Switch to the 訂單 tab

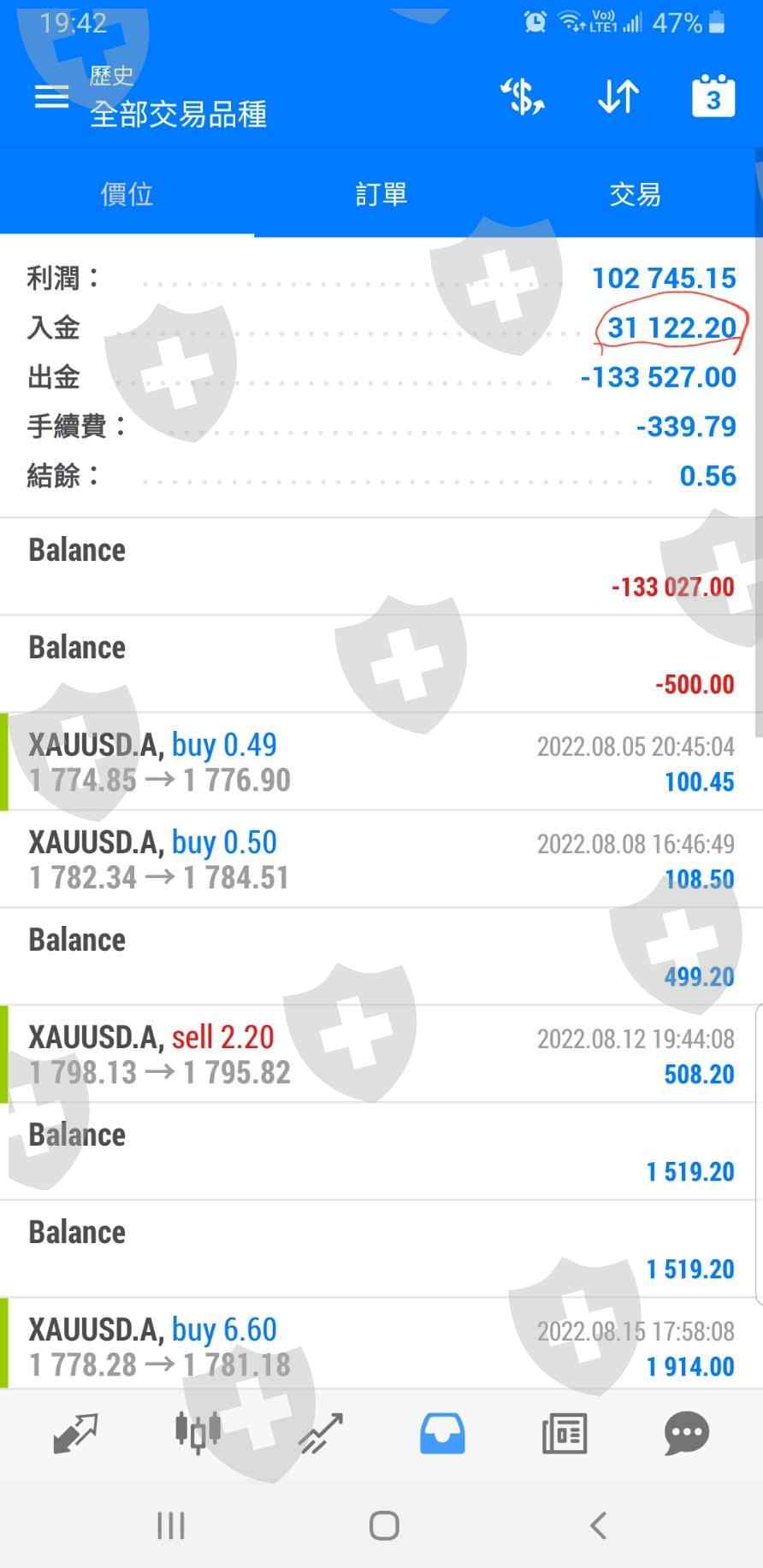pyautogui.click(x=381, y=194)
